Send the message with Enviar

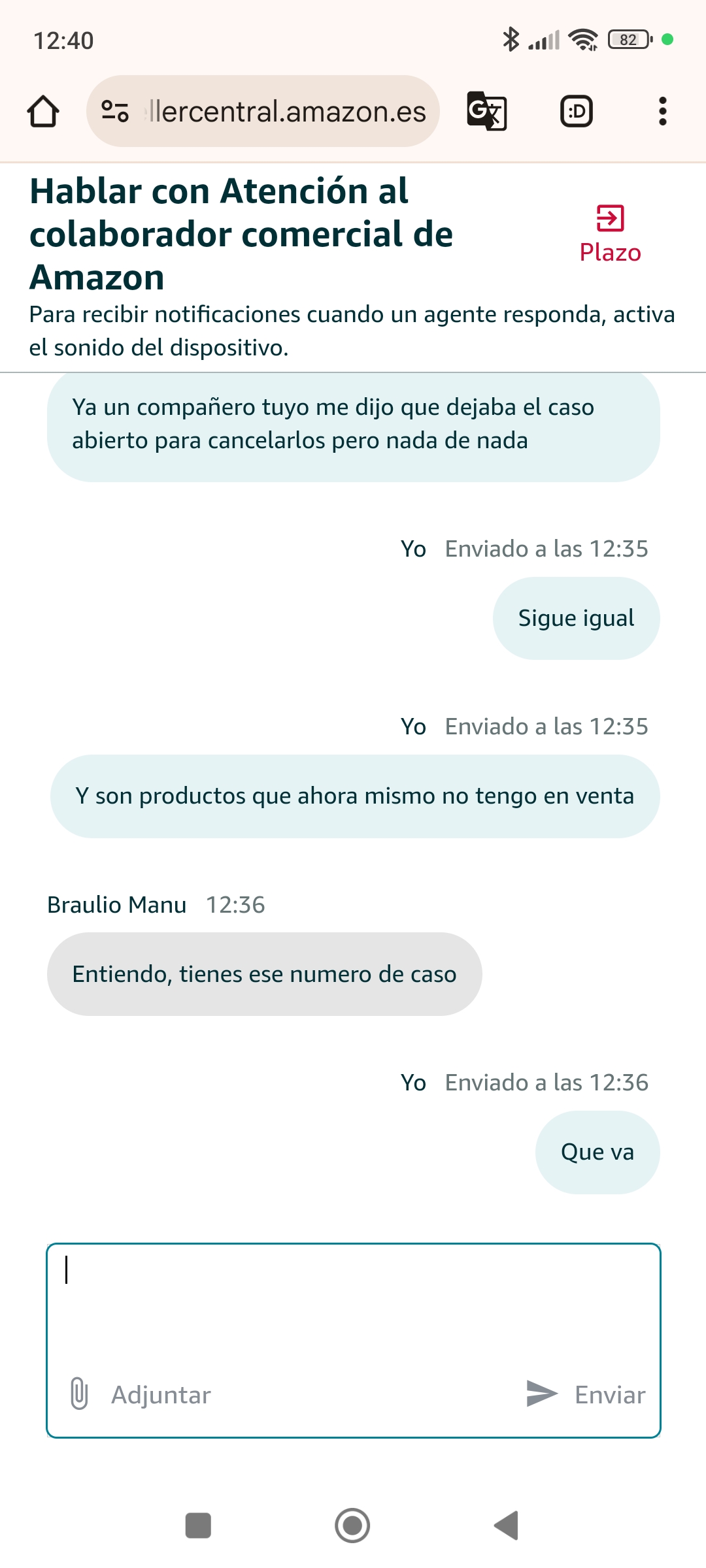pyautogui.click(x=586, y=1394)
